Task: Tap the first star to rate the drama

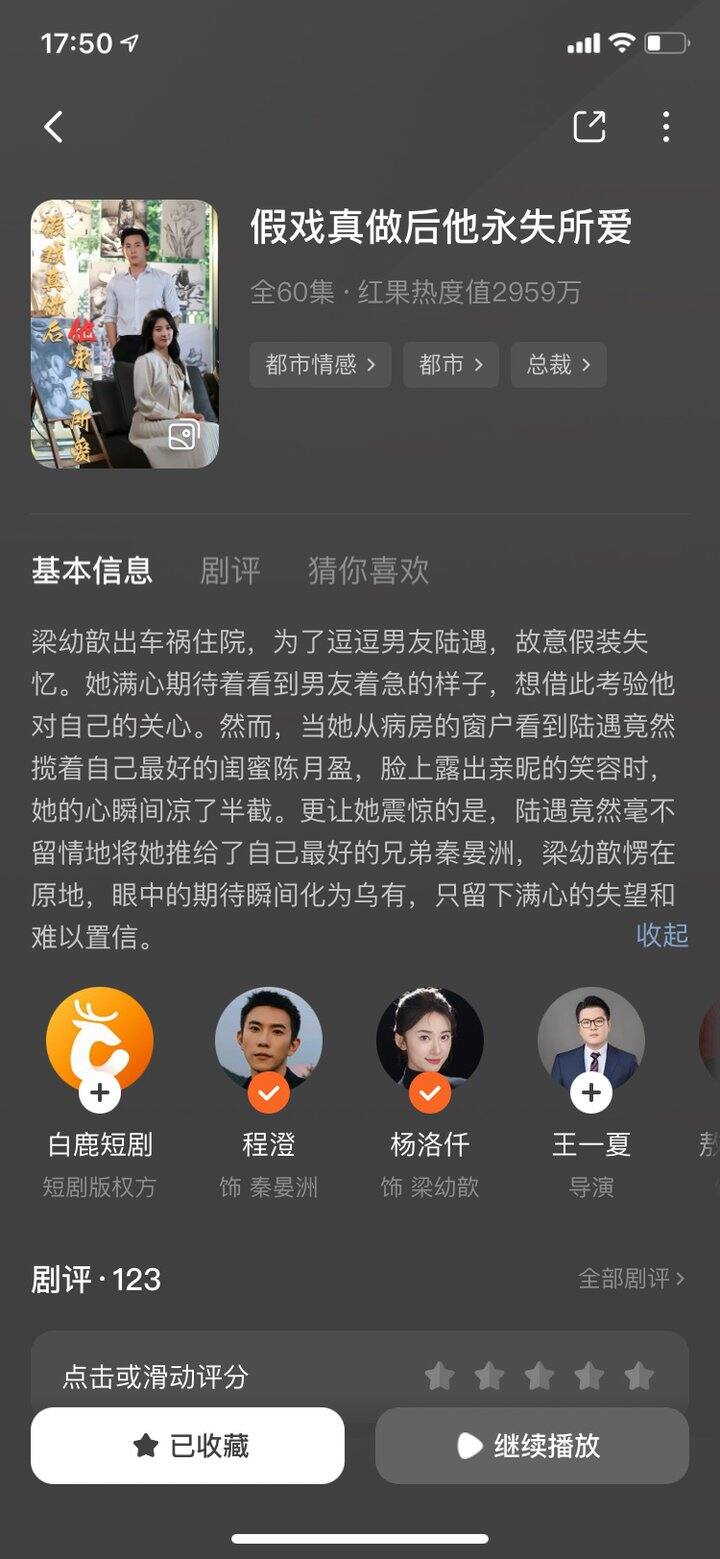Action: pyautogui.click(x=440, y=1375)
